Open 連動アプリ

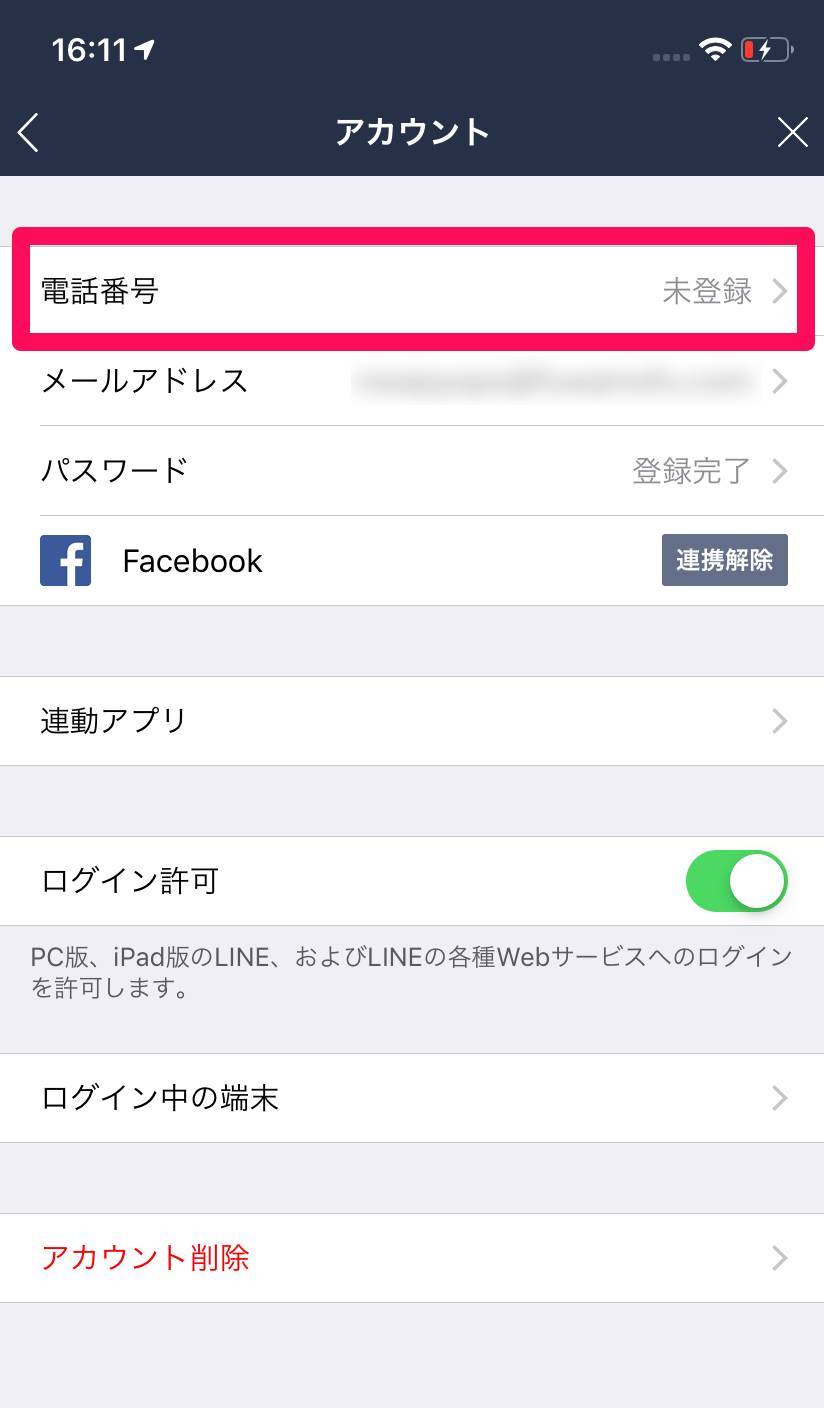[412, 721]
